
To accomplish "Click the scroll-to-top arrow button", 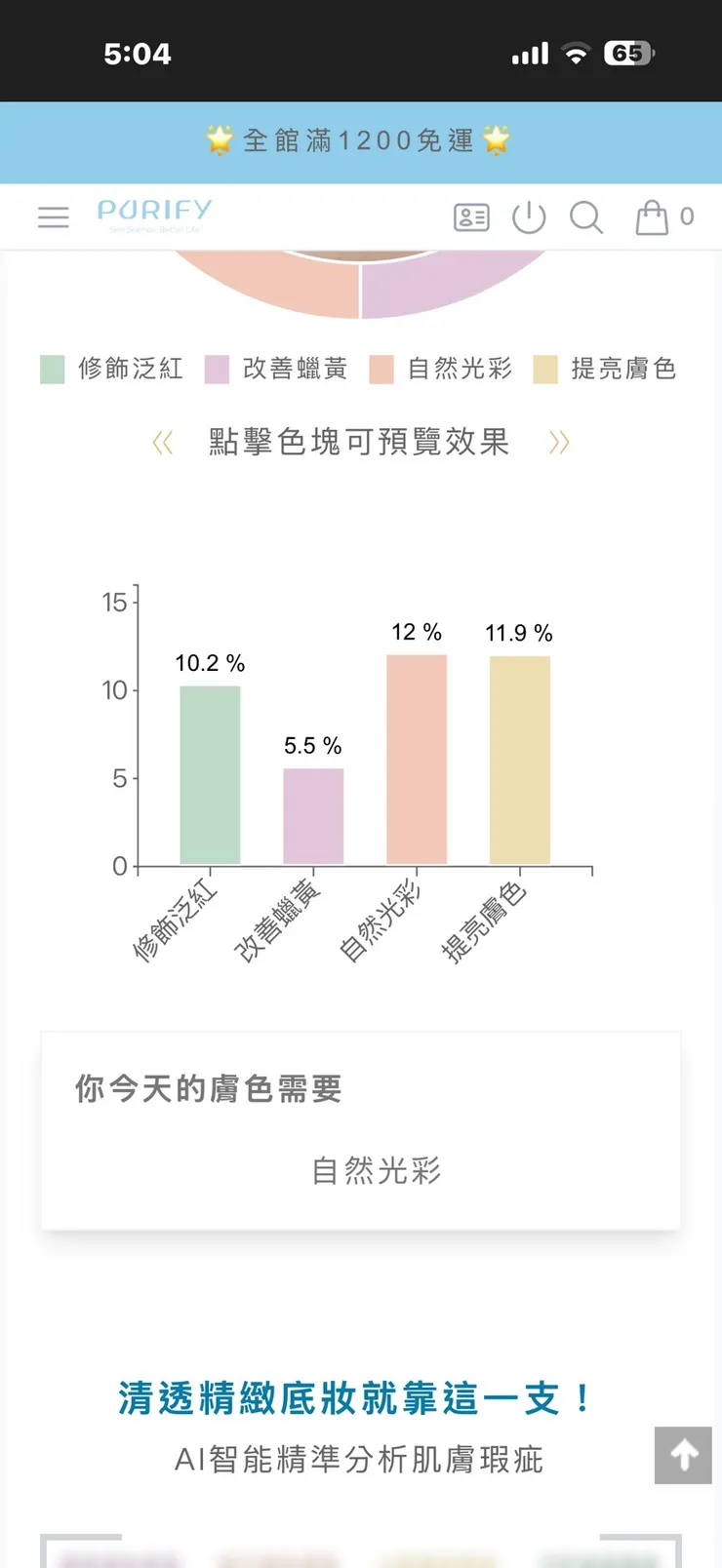I will [x=682, y=1456].
